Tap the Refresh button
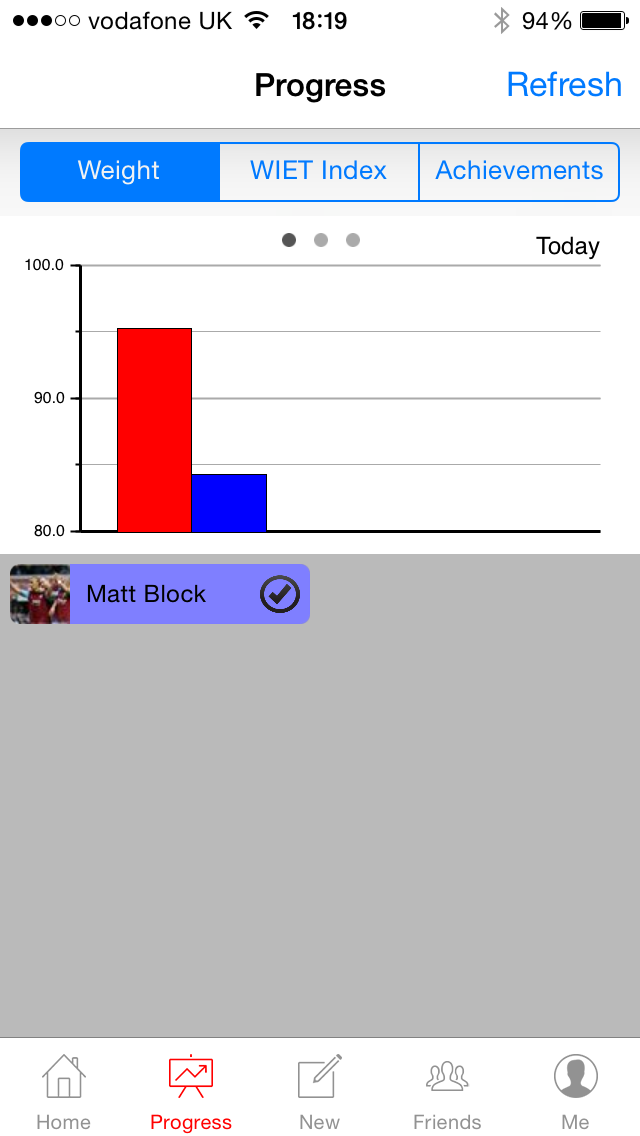640x1136 pixels. pyautogui.click(x=564, y=85)
